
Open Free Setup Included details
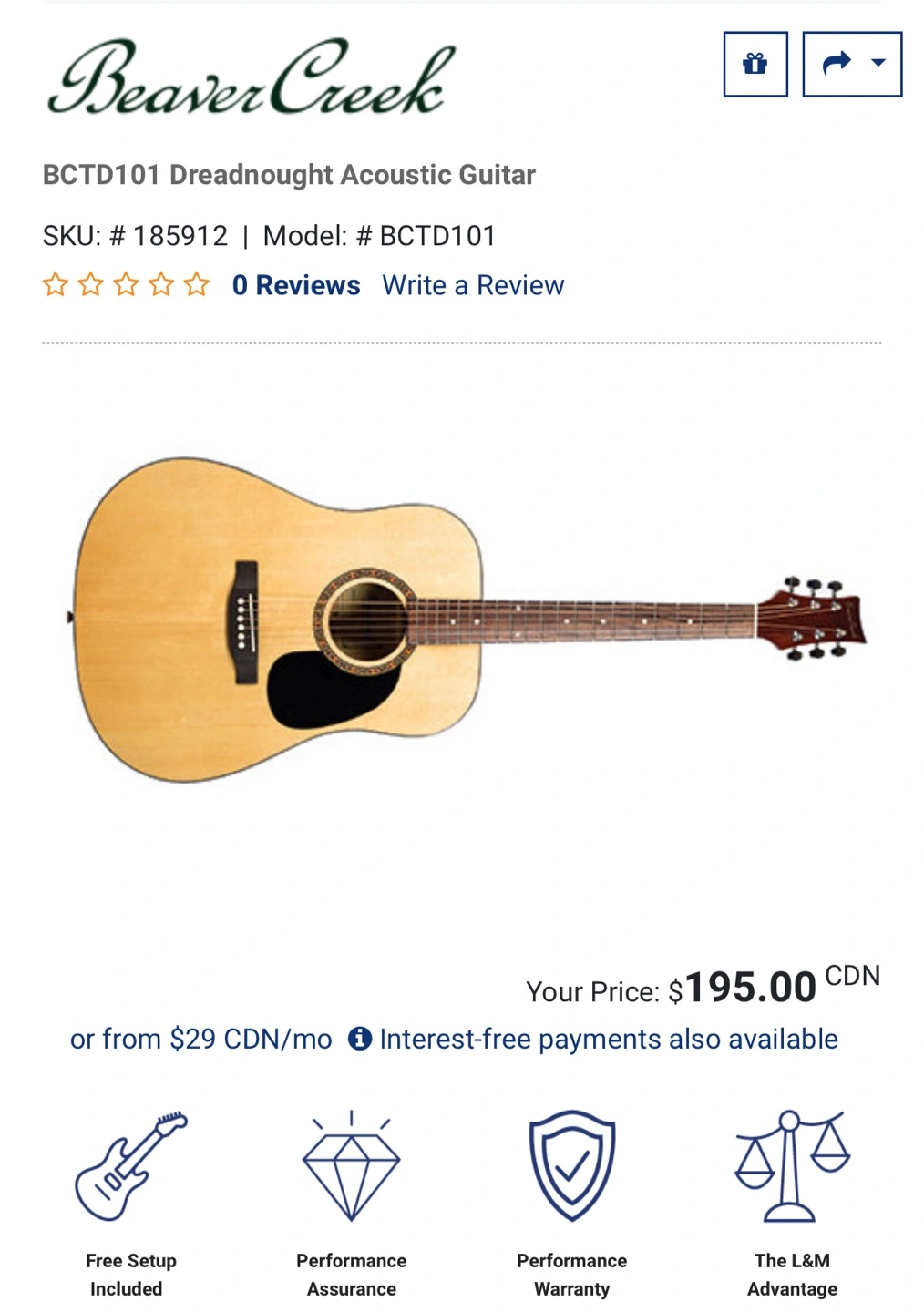click(130, 1203)
